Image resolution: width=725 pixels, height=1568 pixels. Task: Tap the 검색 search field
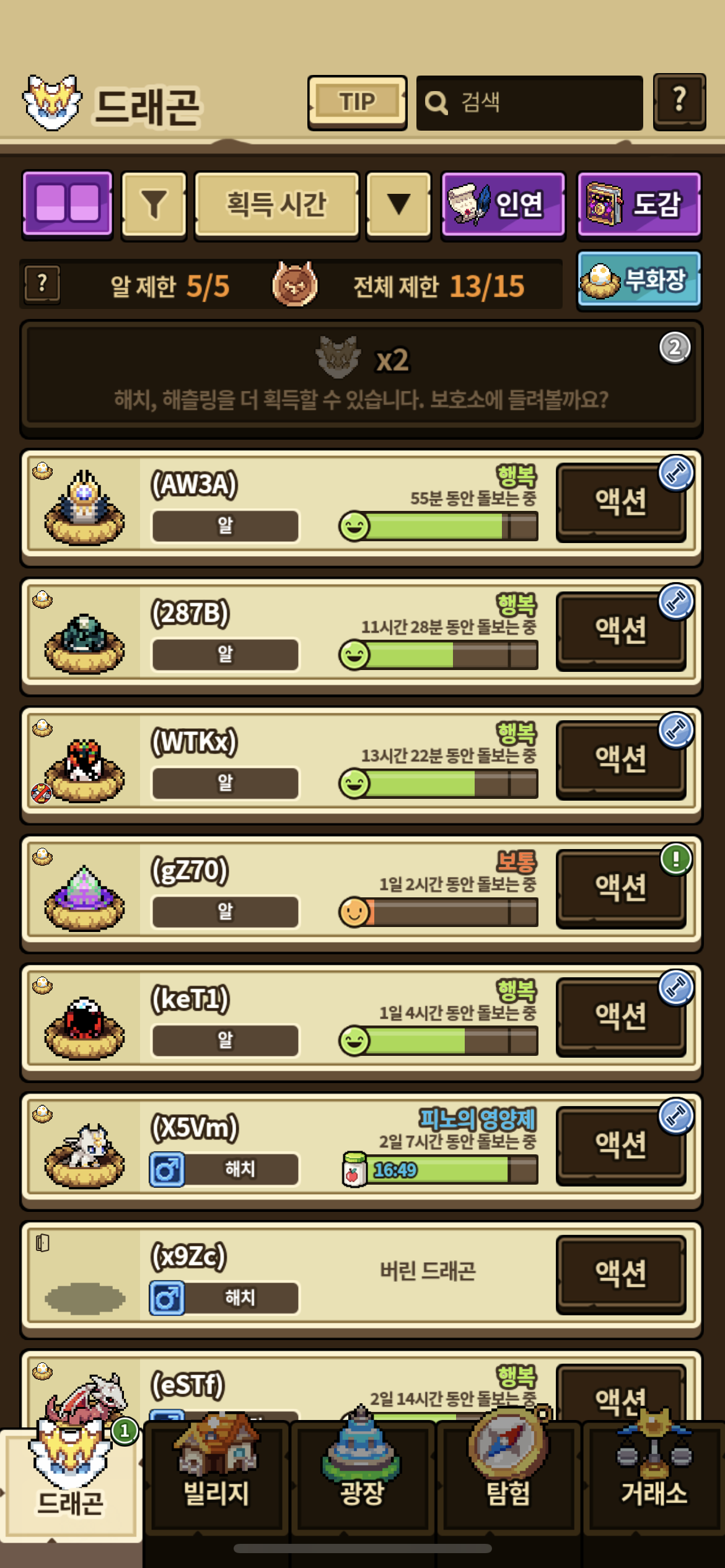pyautogui.click(x=530, y=103)
